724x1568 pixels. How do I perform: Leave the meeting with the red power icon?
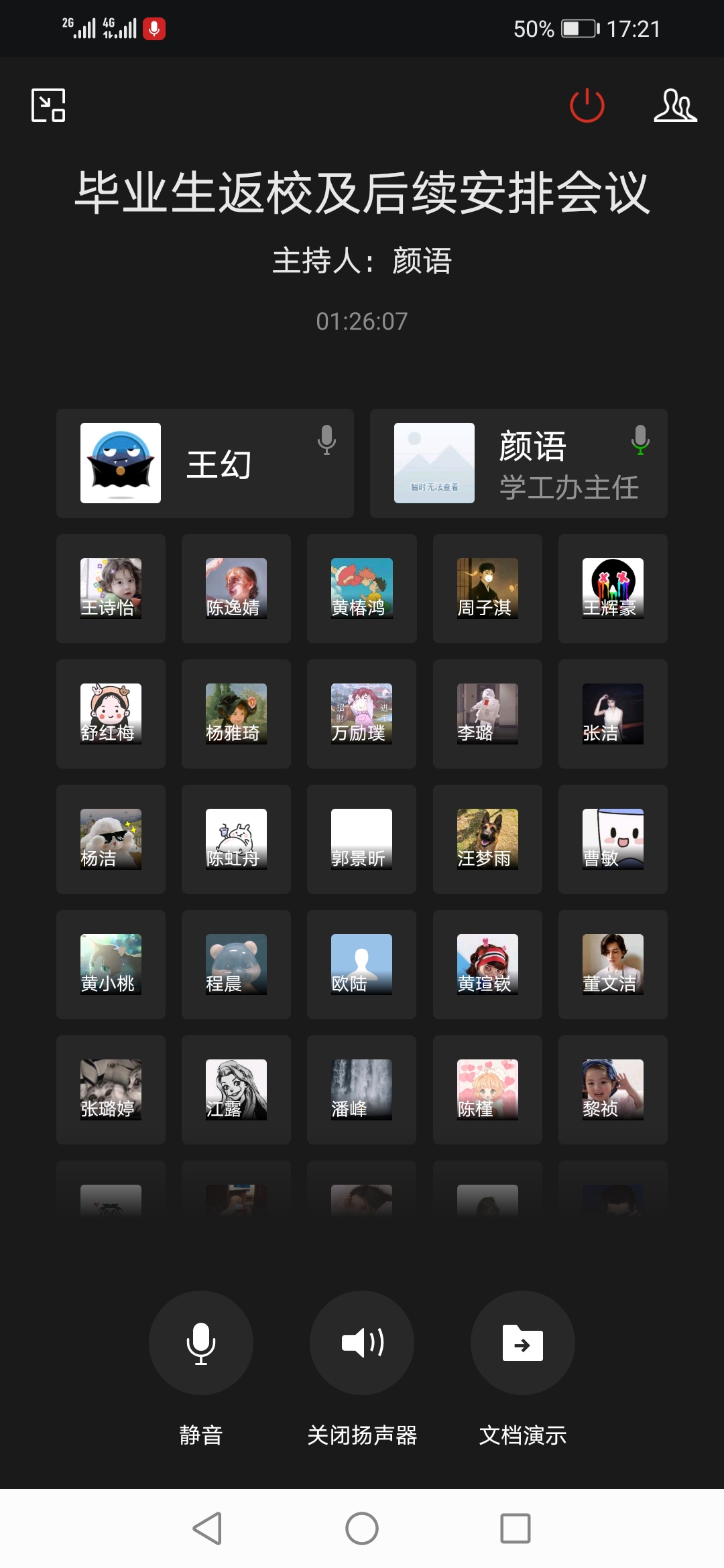tap(587, 105)
